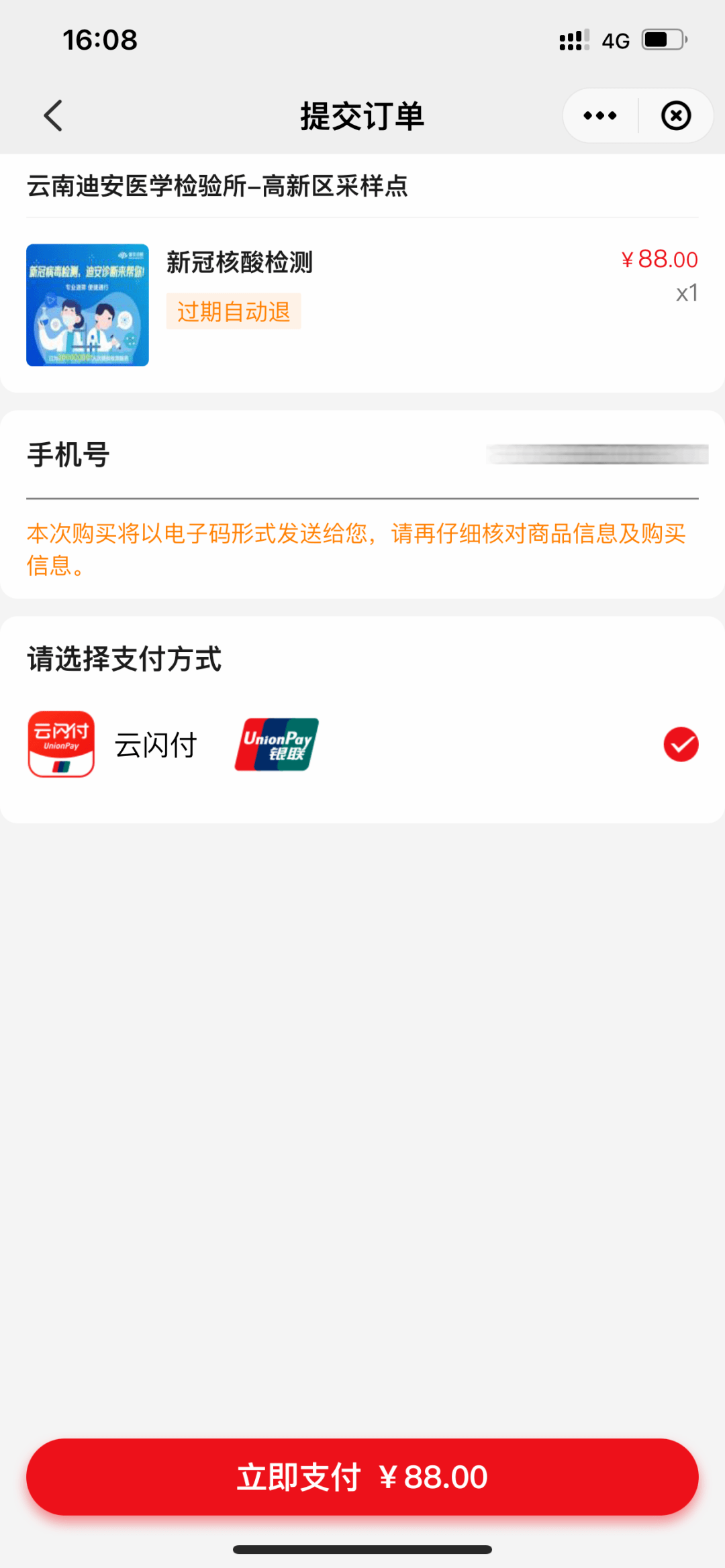Edit the 手机号 phone number field

pyautogui.click(x=596, y=455)
